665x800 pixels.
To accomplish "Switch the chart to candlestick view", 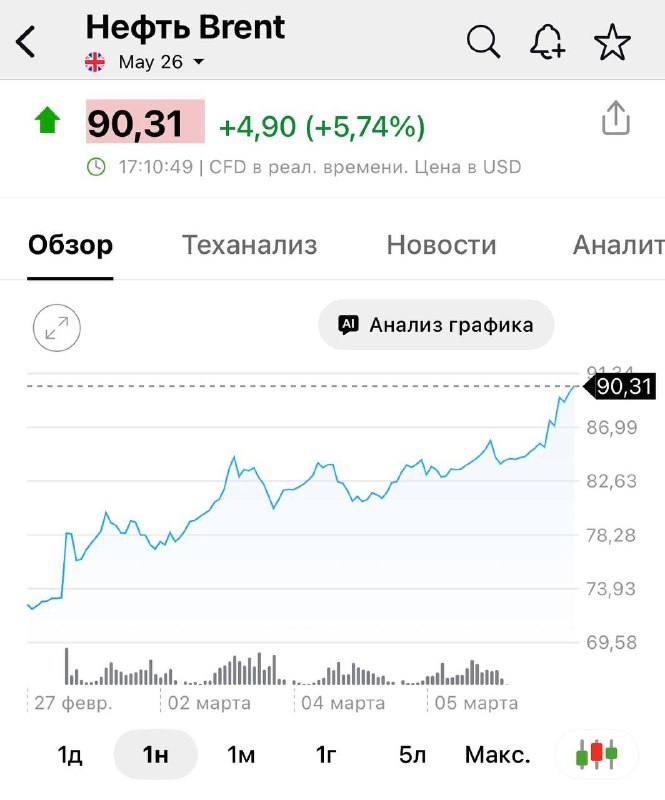I will [x=597, y=754].
